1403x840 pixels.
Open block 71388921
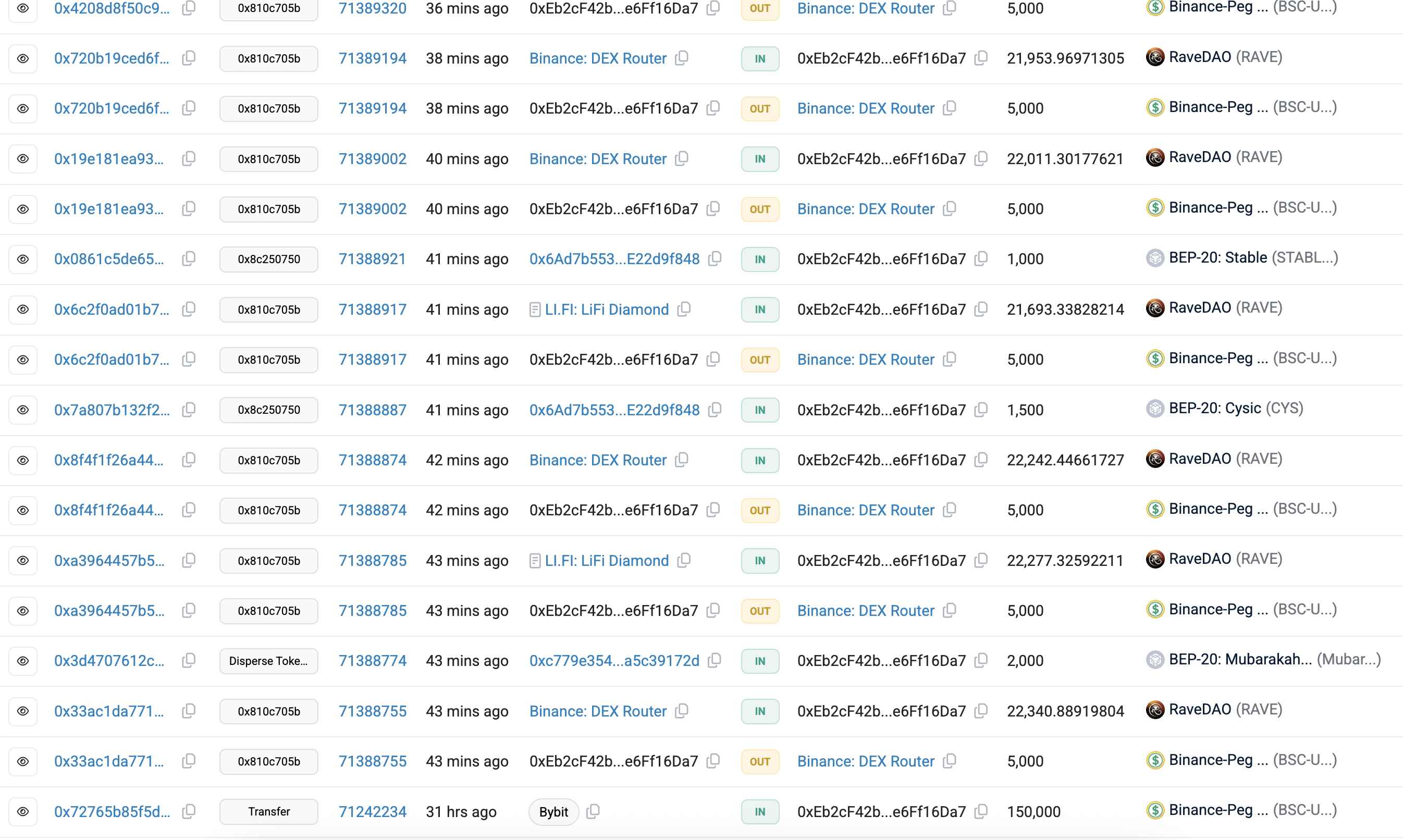click(x=373, y=260)
